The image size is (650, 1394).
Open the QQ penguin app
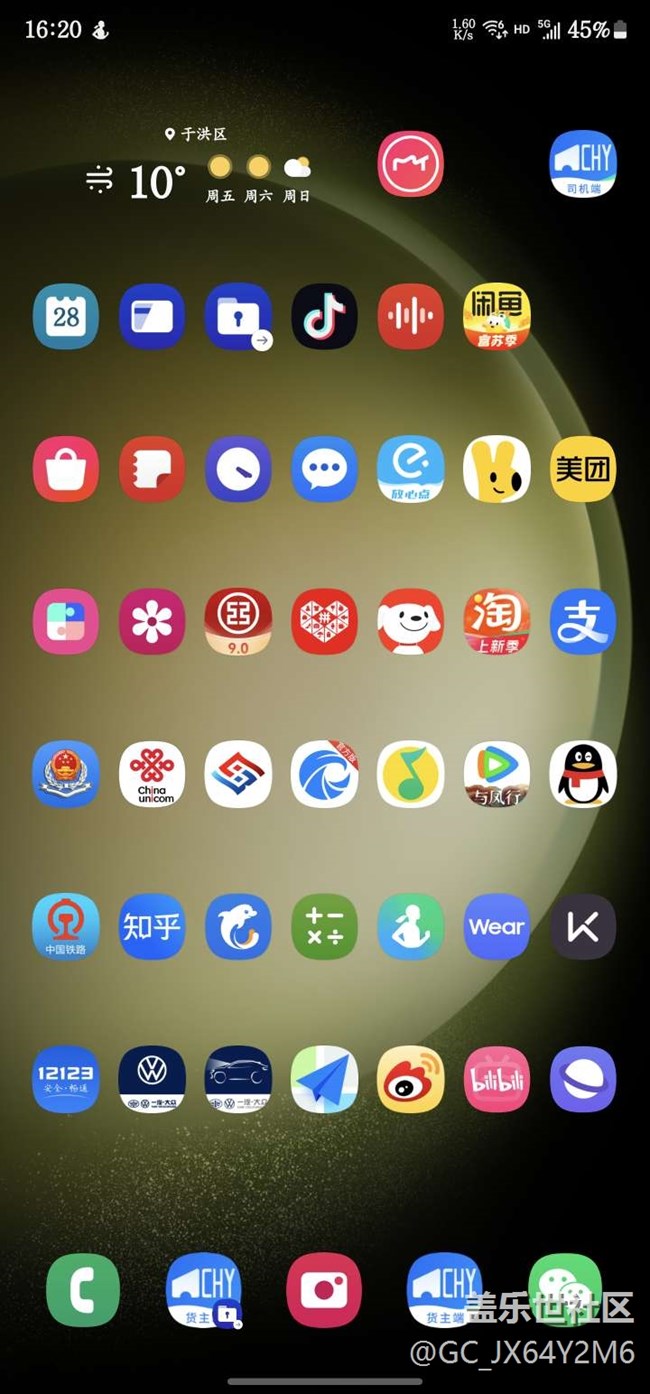(x=583, y=774)
